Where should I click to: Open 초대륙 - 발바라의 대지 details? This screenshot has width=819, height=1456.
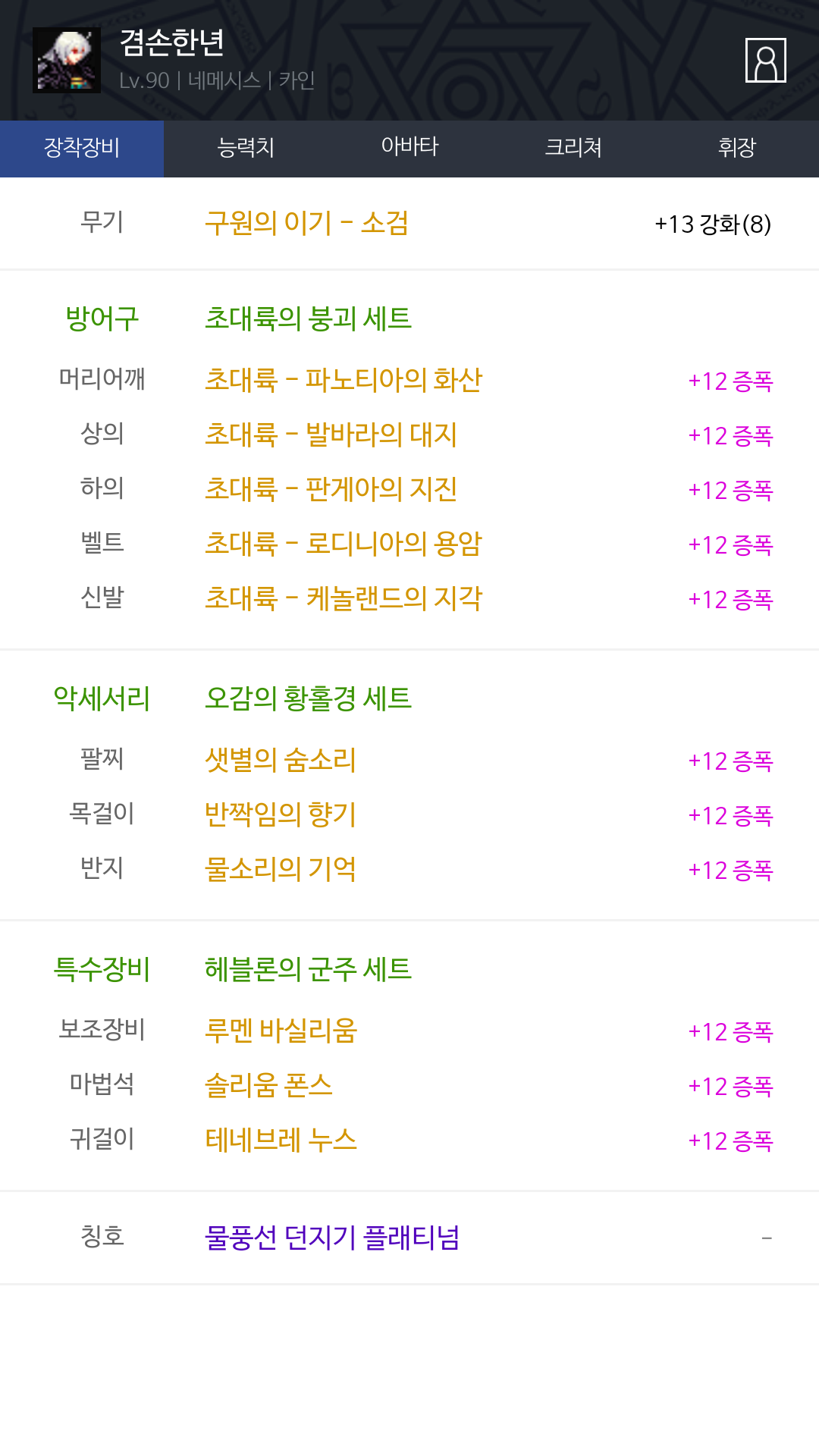click(x=331, y=435)
